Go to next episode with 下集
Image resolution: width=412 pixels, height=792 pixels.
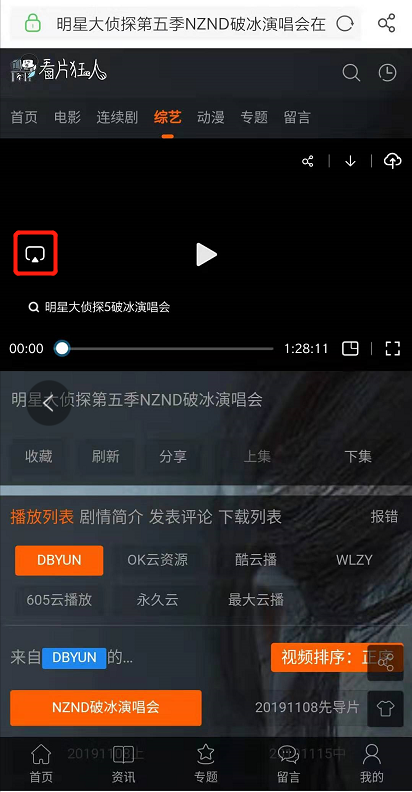coord(358,457)
